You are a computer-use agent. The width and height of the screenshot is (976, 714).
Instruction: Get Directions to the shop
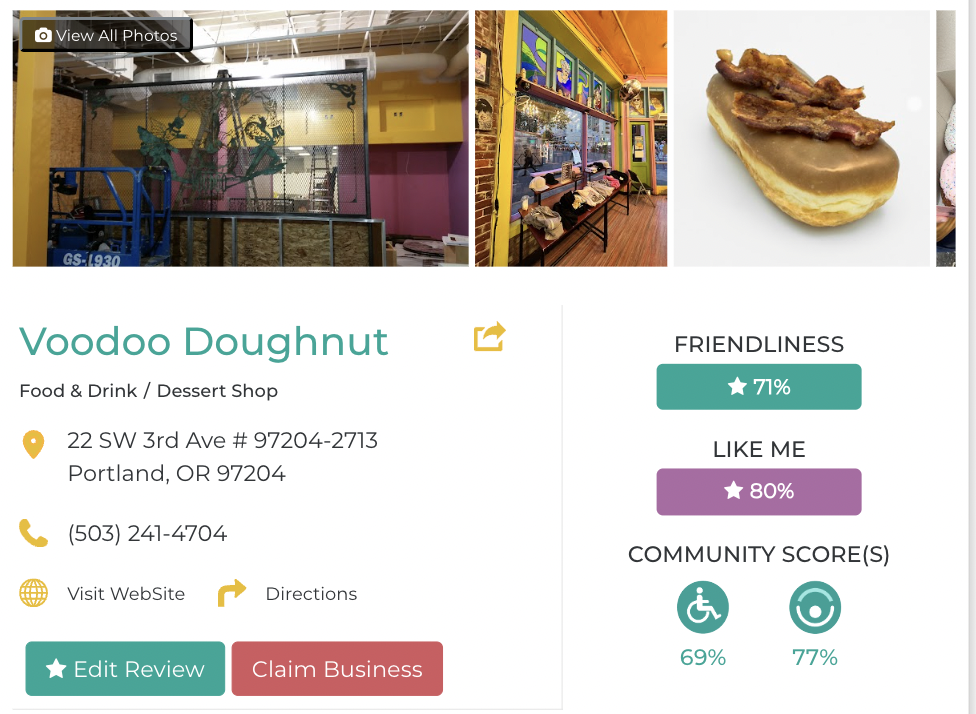pos(310,594)
